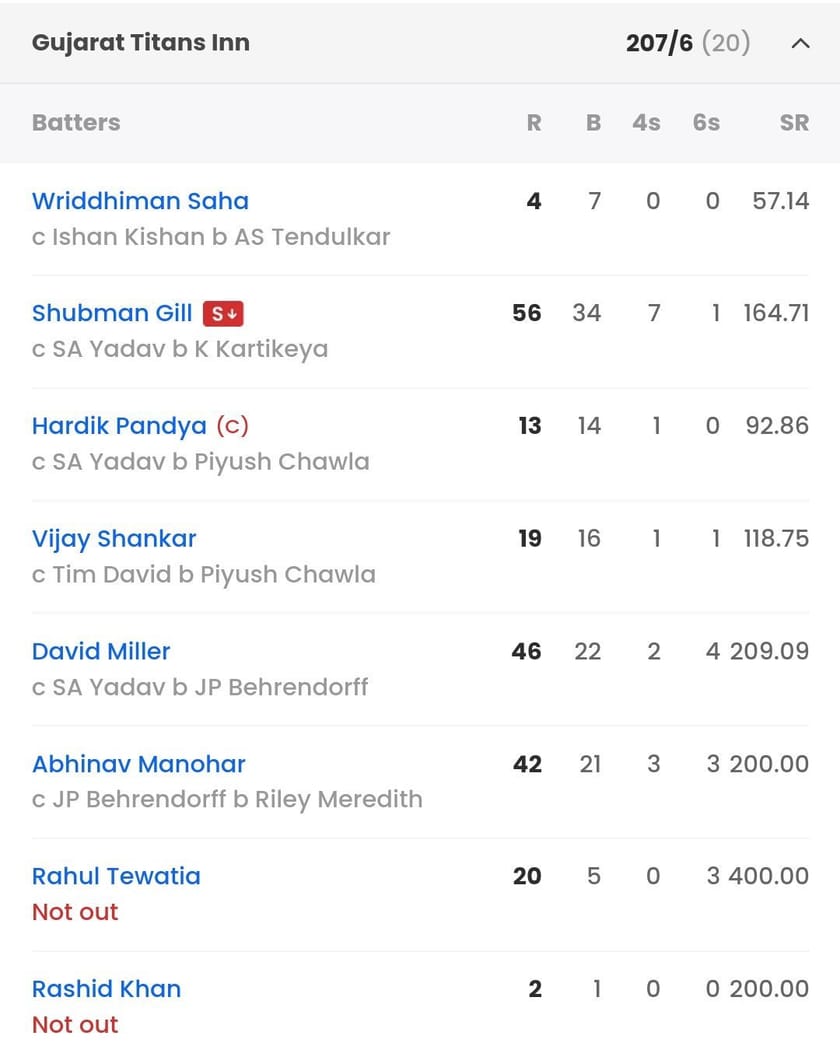
Task: Click the Impact Player substitute badge beside Shubman Gill
Action: pyautogui.click(x=224, y=312)
